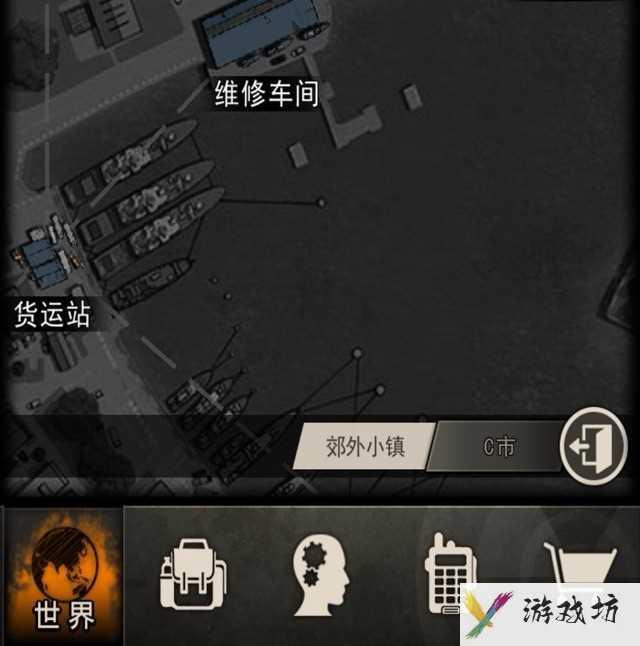This screenshot has width=640, height=646.
Task: Open the 世界 world map tab
Action: [63, 580]
